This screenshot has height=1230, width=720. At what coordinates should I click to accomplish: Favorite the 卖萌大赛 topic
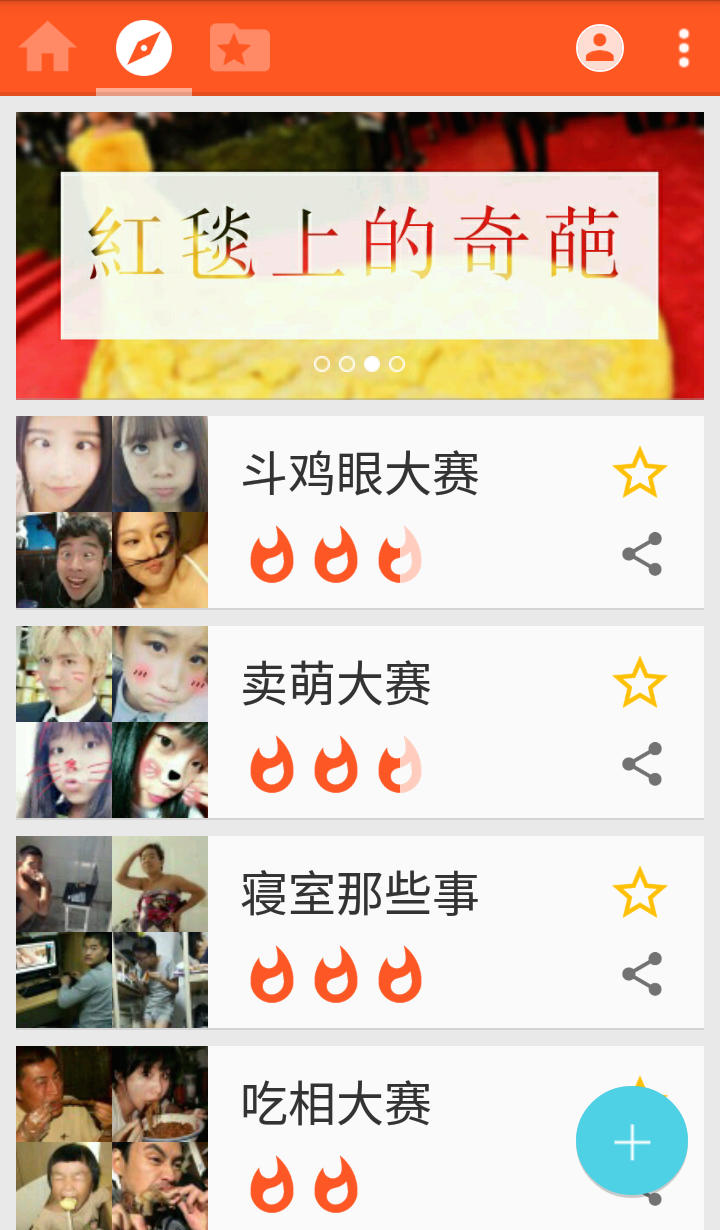click(x=640, y=683)
